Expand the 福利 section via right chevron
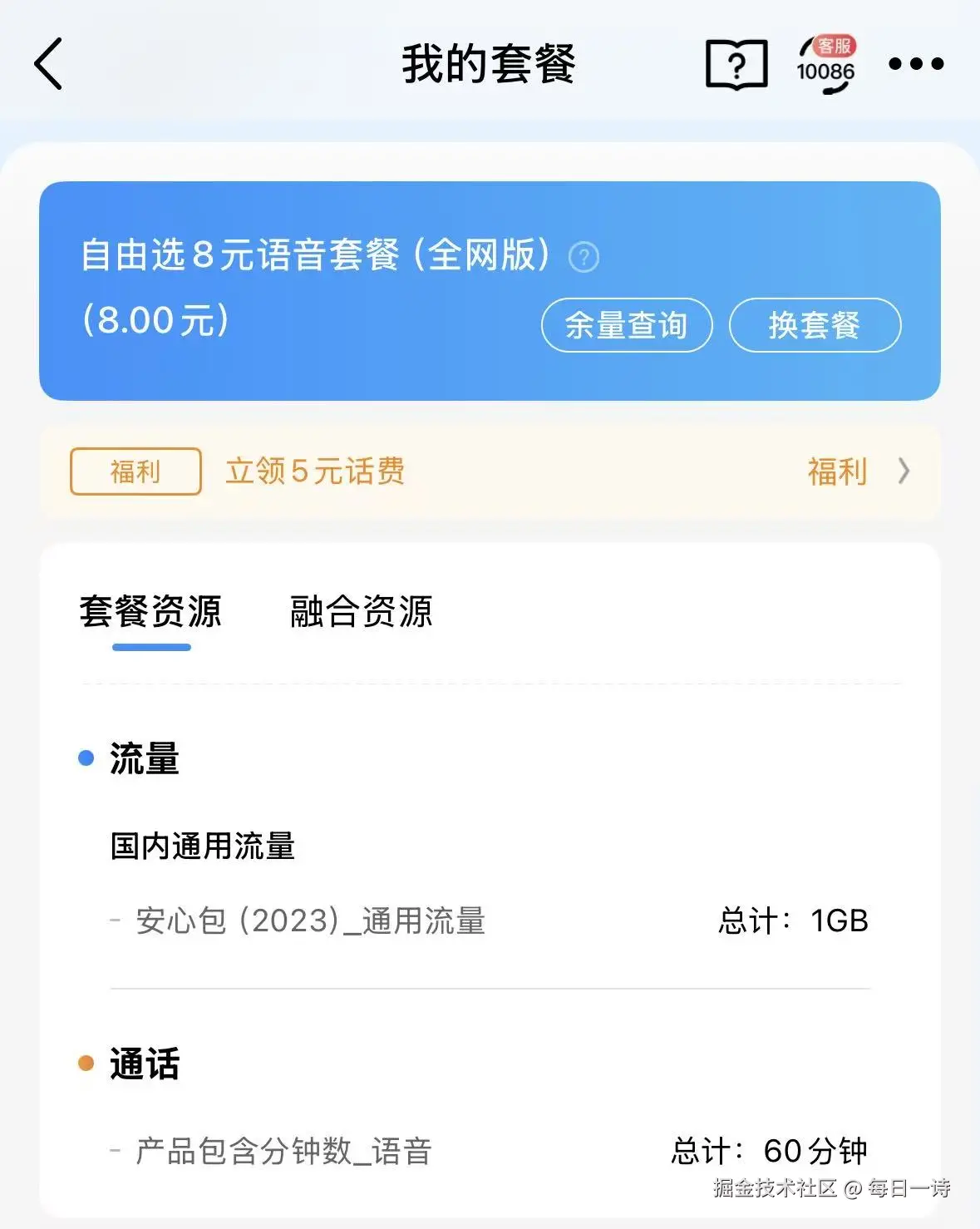The width and height of the screenshot is (980, 1229). coord(904,471)
